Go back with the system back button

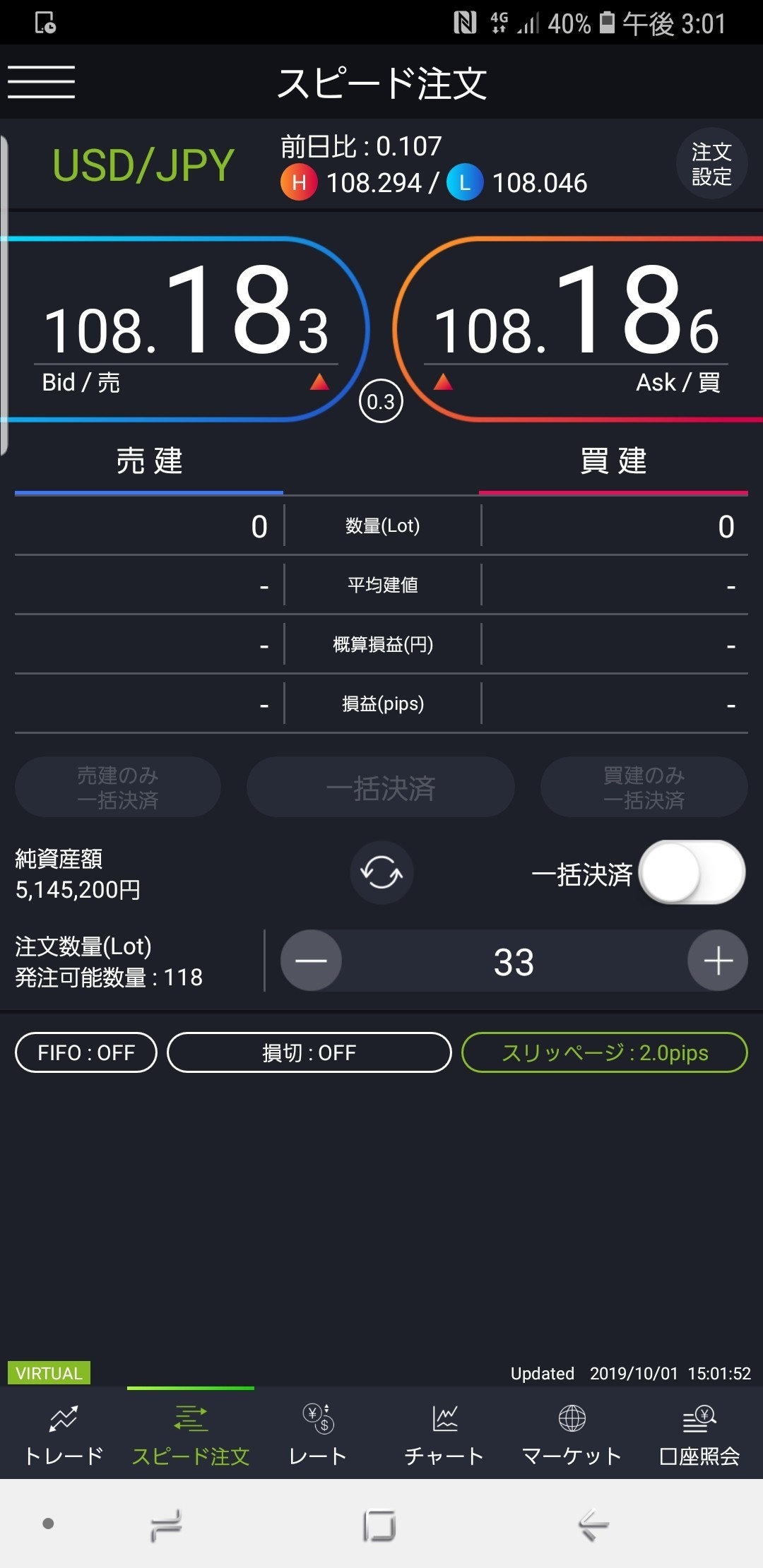click(593, 1524)
